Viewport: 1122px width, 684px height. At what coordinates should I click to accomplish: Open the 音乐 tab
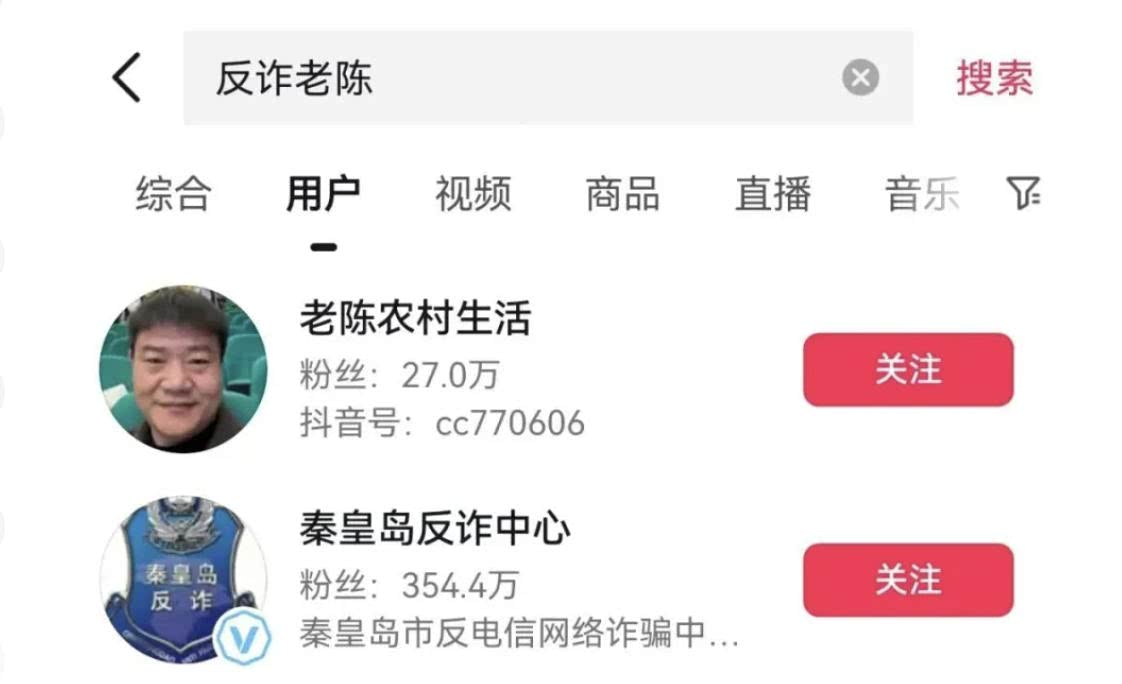[920, 194]
